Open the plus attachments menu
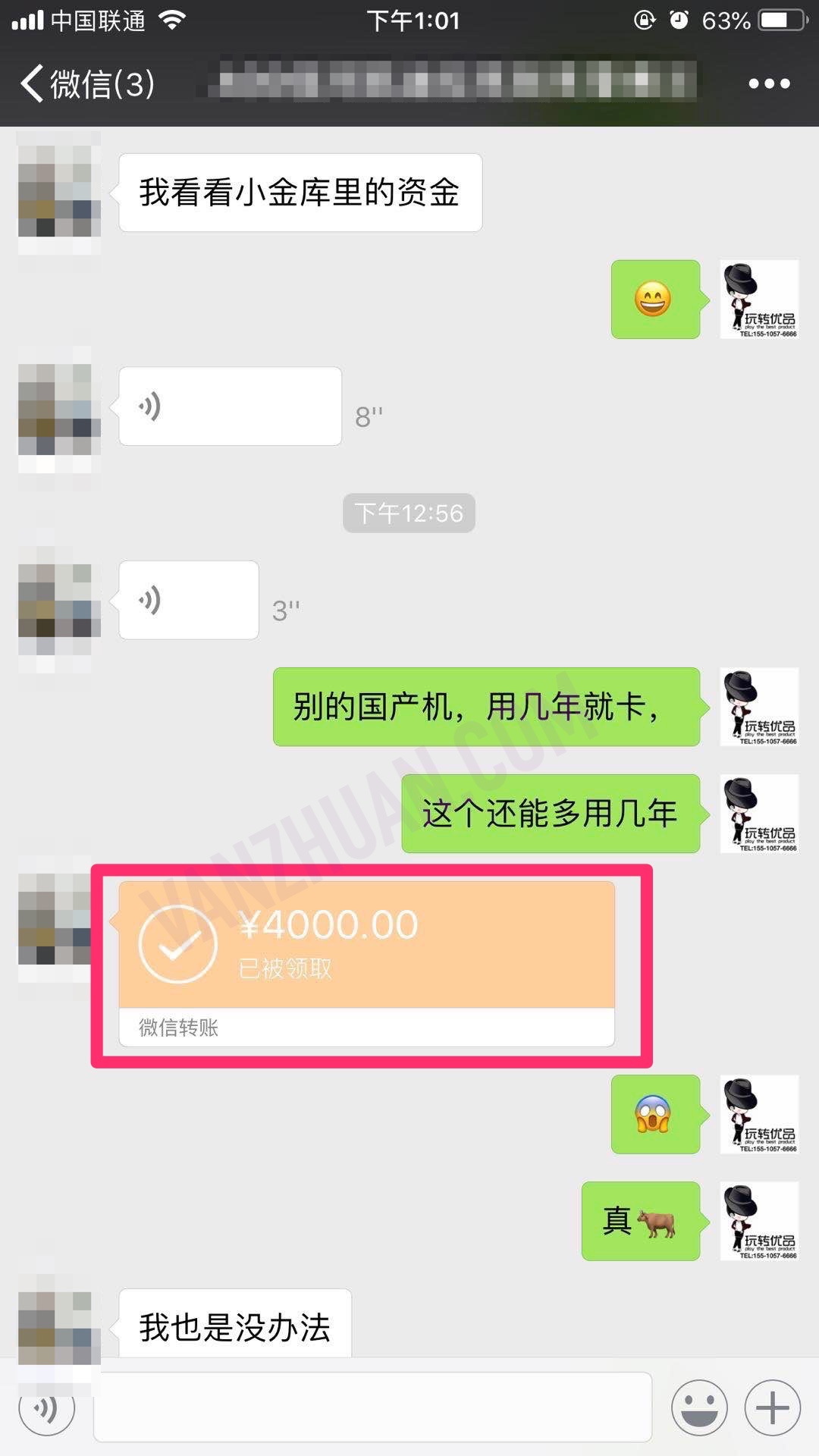This screenshot has width=819, height=1456. 772,1408
